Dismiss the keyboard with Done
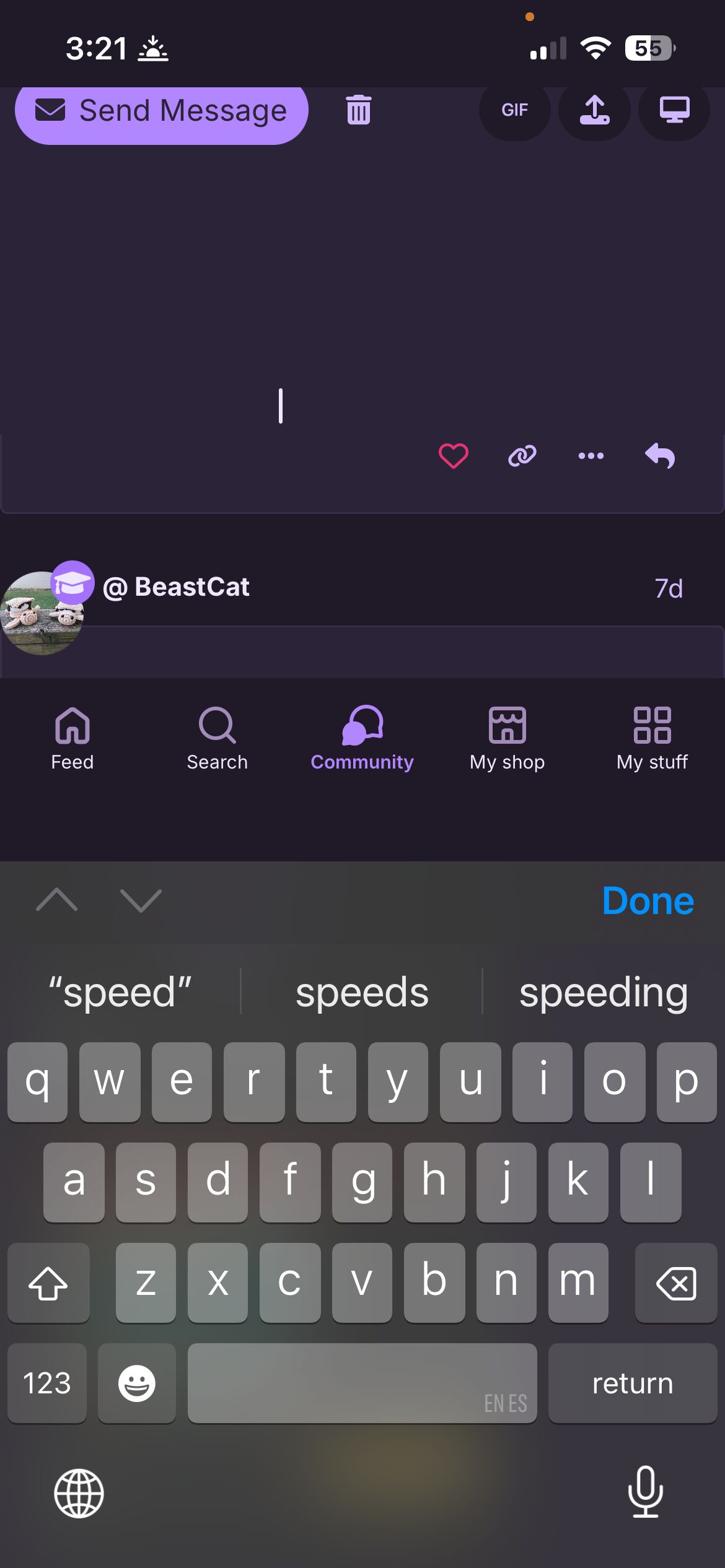This screenshot has height=1568, width=725. coord(648,900)
